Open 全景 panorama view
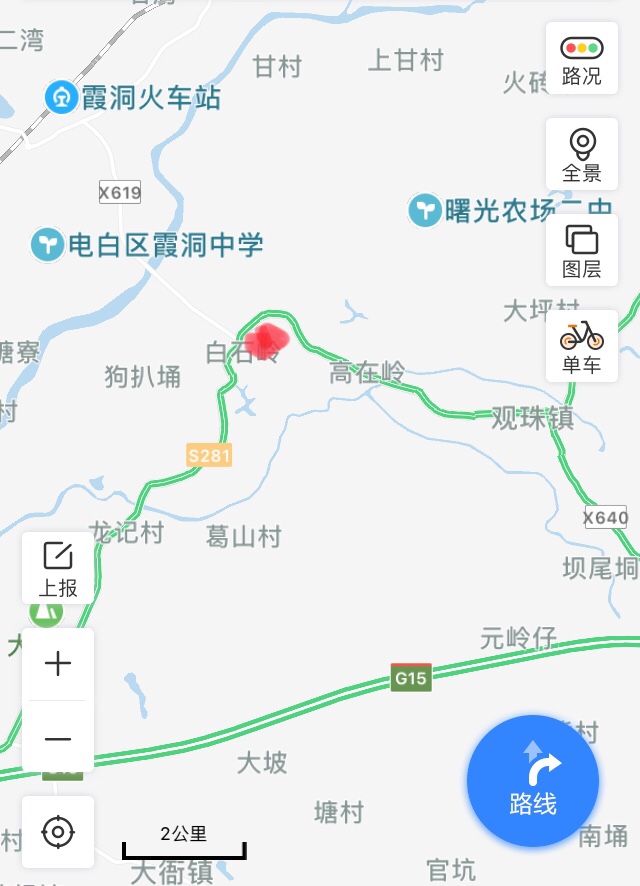This screenshot has height=886, width=640. (x=581, y=155)
